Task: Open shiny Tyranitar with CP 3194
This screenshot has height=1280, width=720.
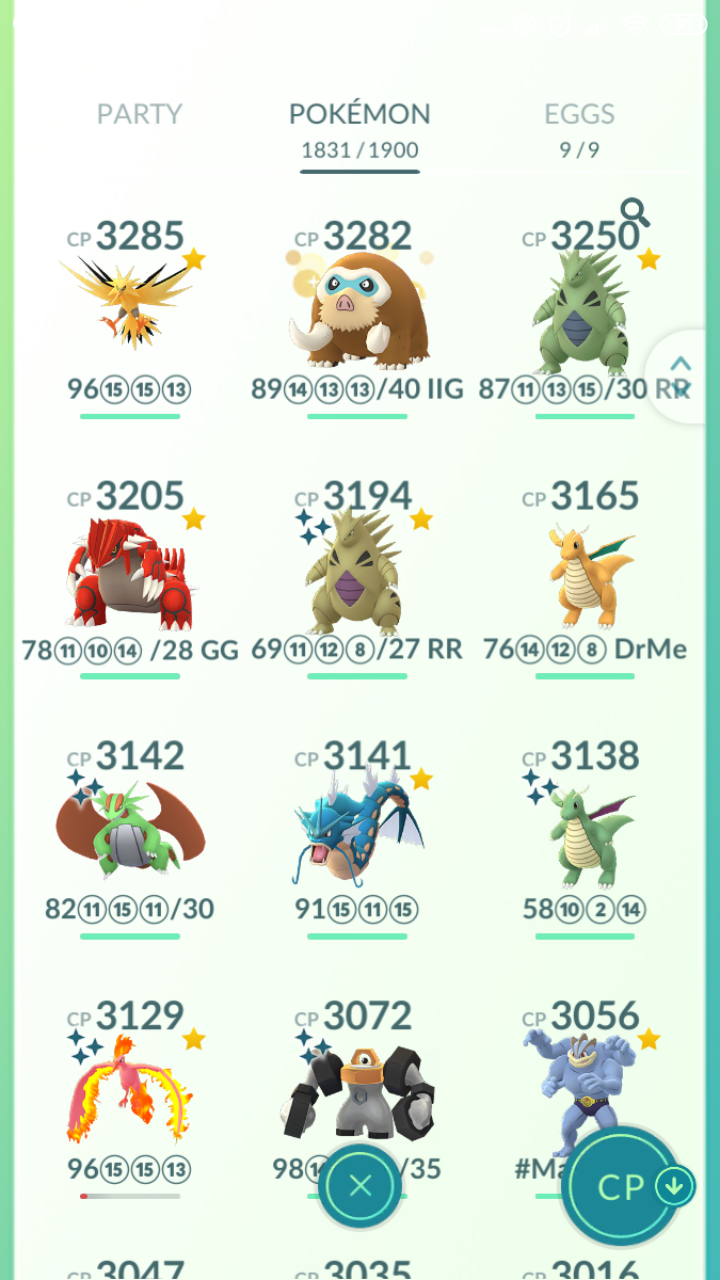Action: [358, 570]
